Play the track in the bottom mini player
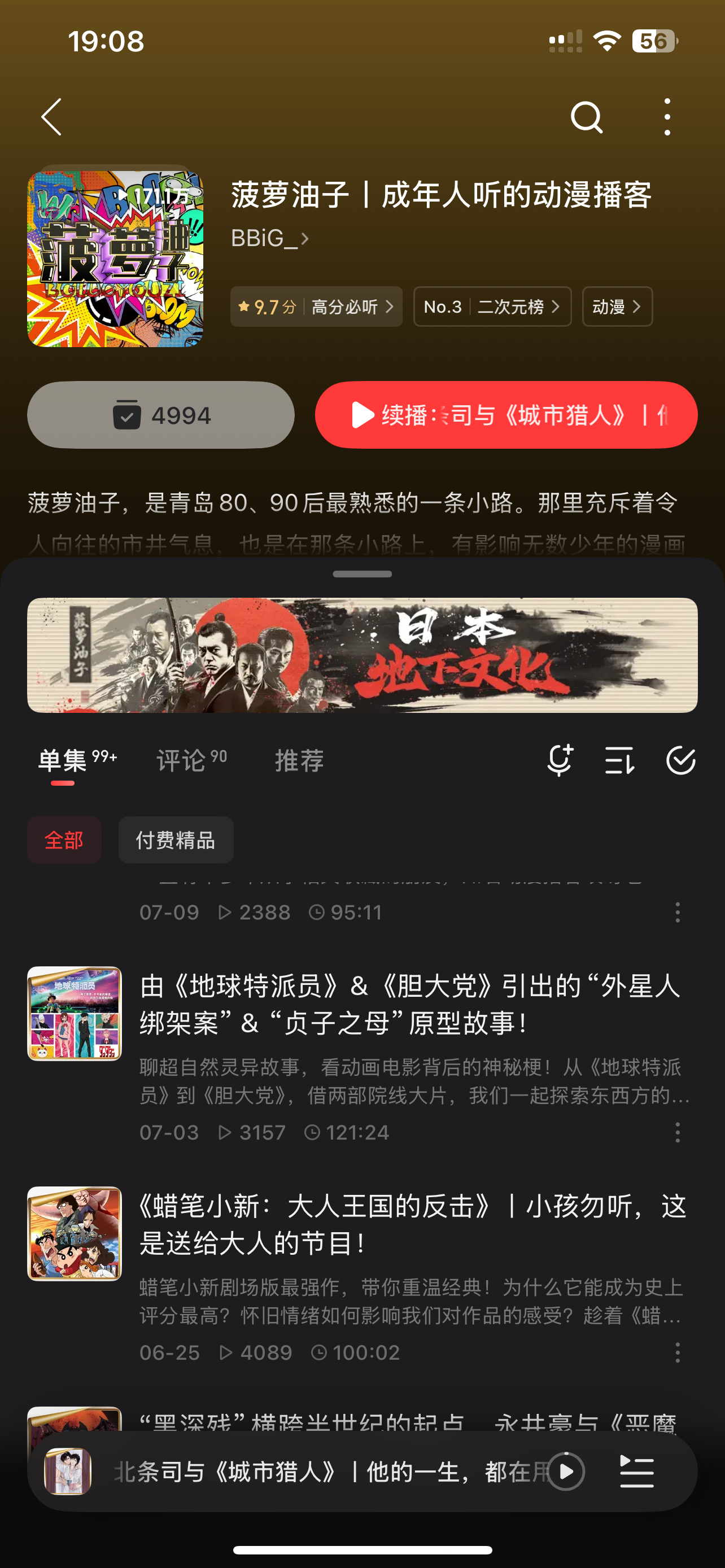Viewport: 725px width, 1568px height. (566, 1471)
